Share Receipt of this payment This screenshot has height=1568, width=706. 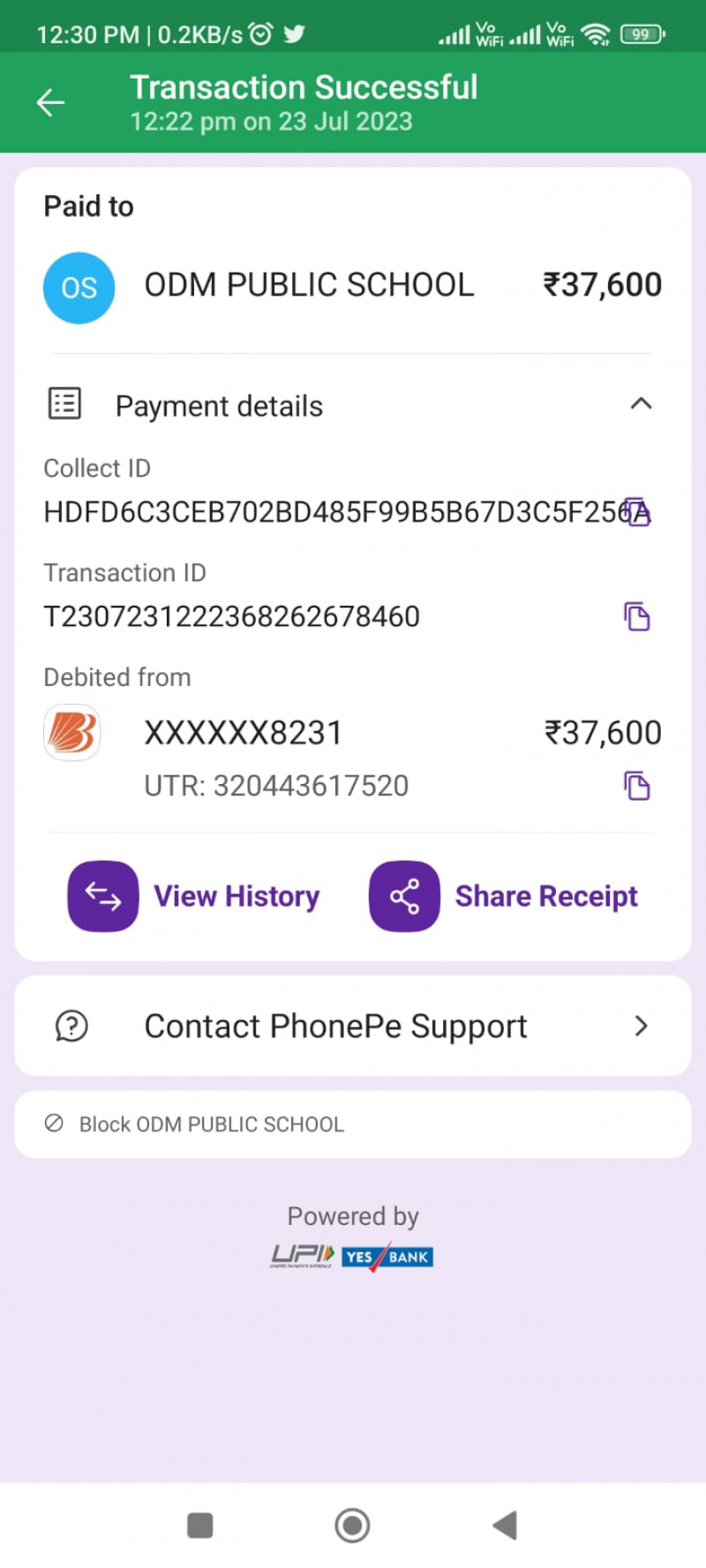503,896
